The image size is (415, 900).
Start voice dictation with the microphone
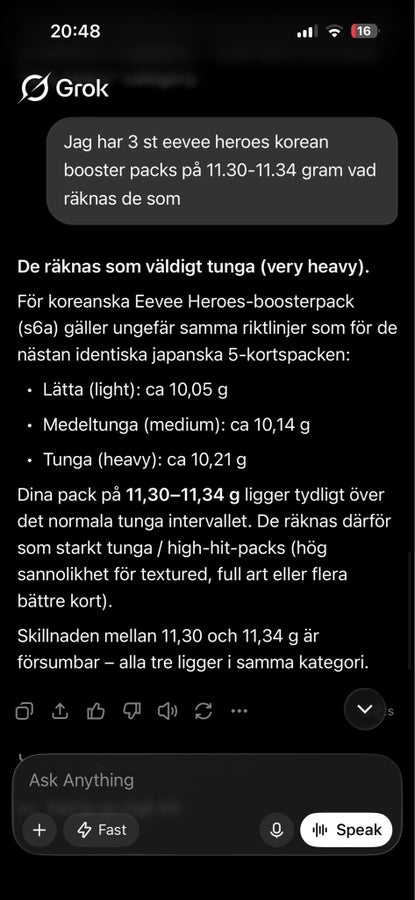(277, 830)
